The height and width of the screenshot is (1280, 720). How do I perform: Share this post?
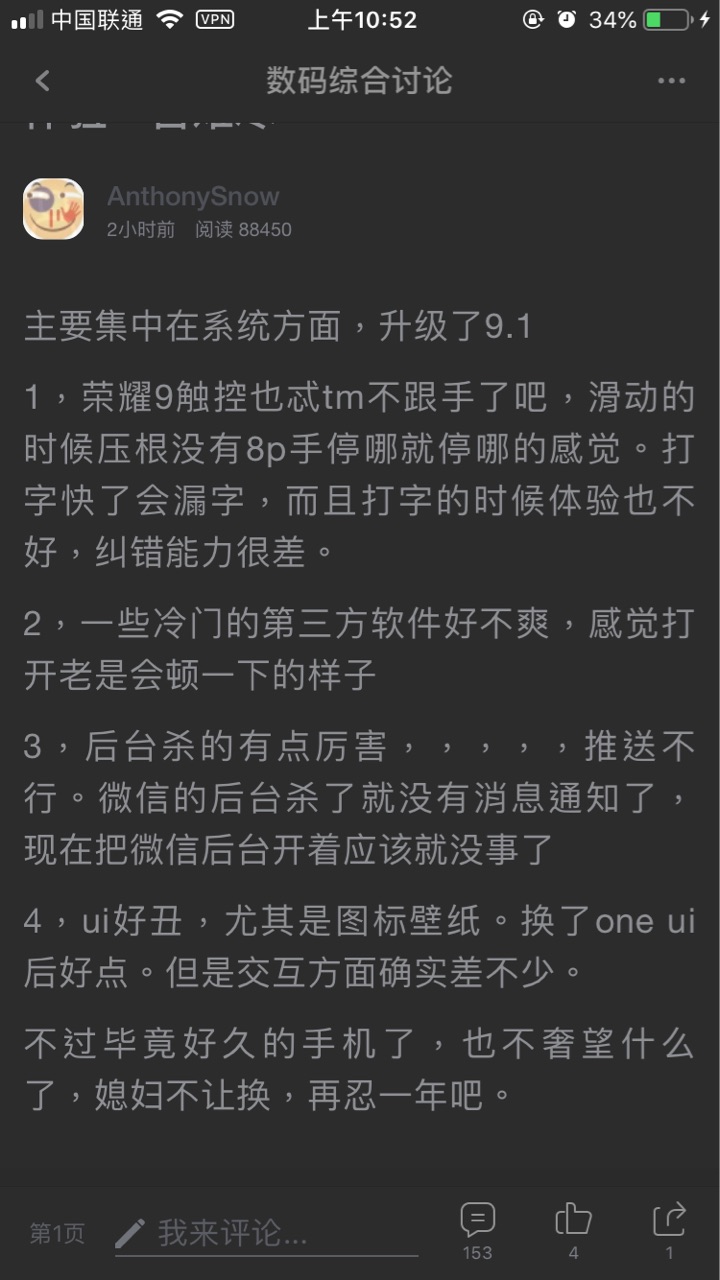[669, 1230]
